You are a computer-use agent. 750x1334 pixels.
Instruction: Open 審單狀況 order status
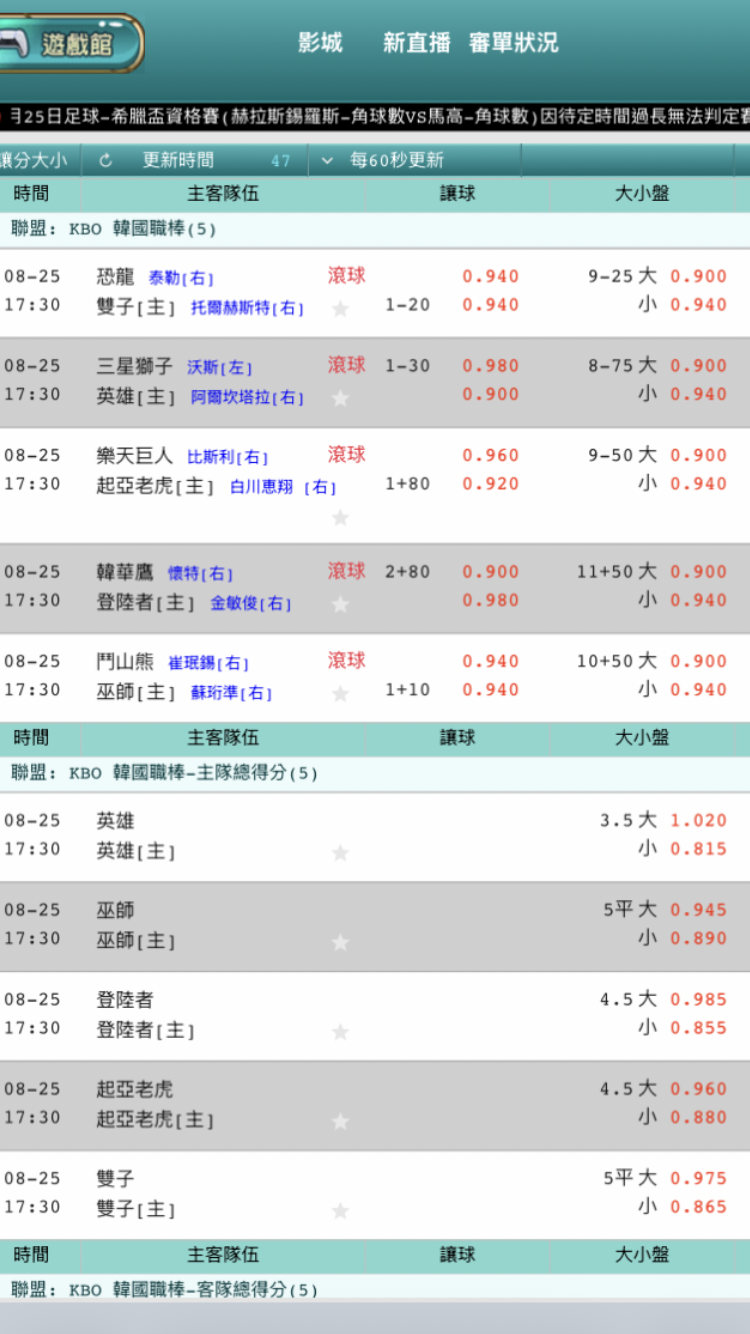tap(513, 43)
